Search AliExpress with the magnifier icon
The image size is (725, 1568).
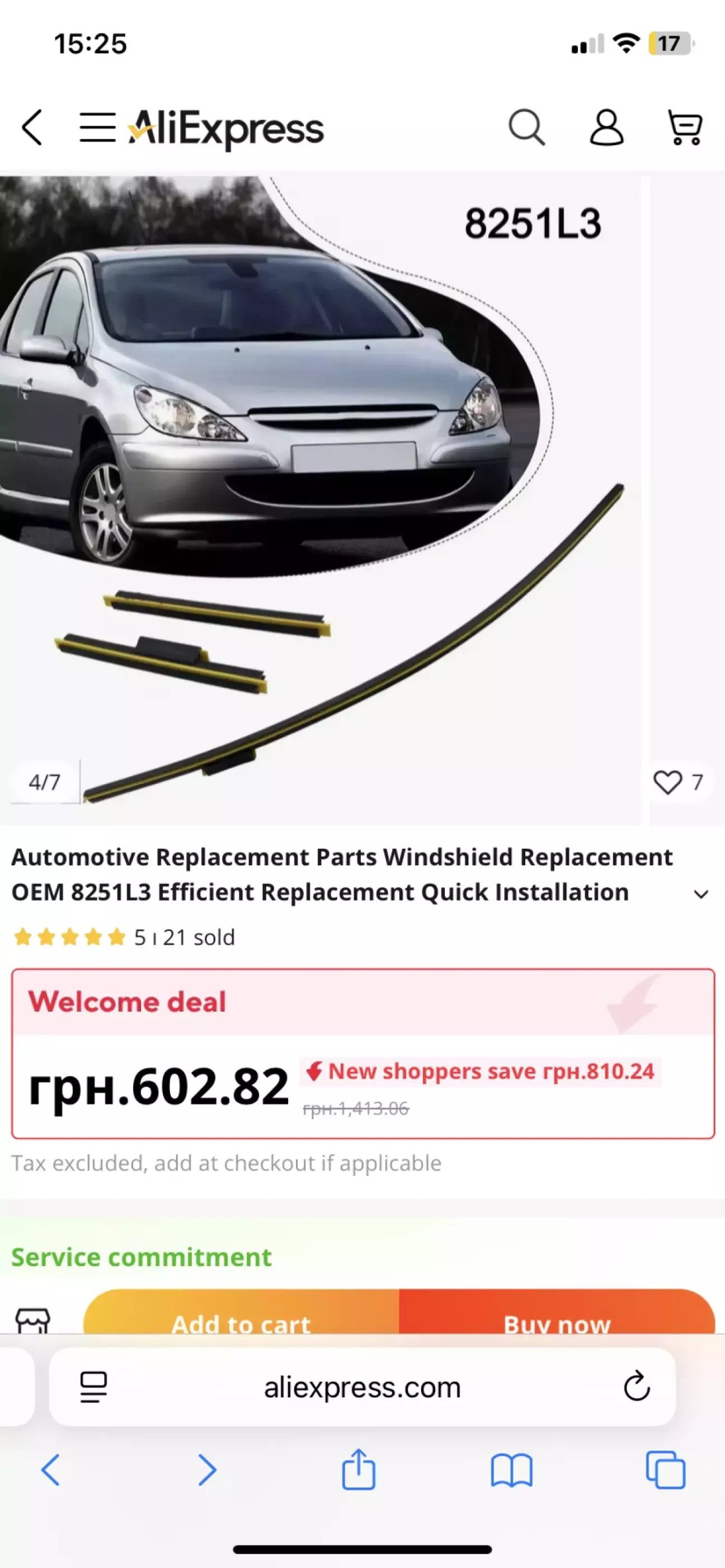coord(526,128)
